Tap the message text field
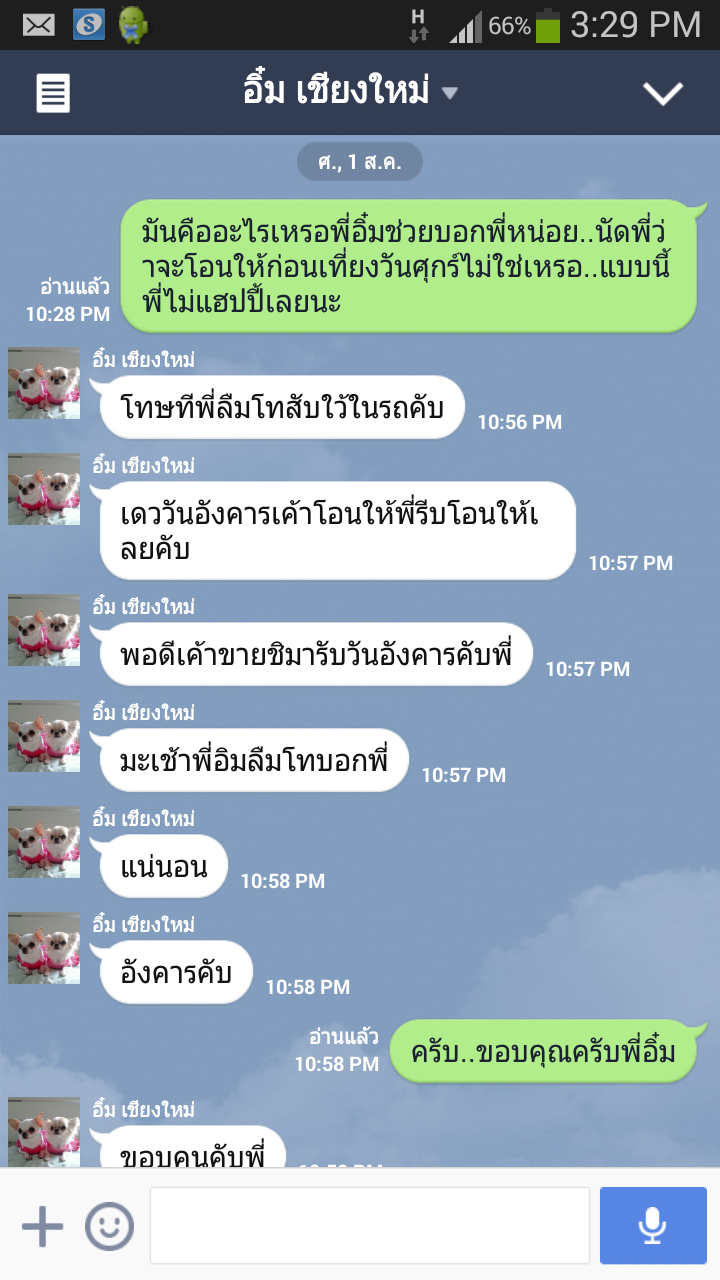The height and width of the screenshot is (1280, 720). pos(370,1226)
